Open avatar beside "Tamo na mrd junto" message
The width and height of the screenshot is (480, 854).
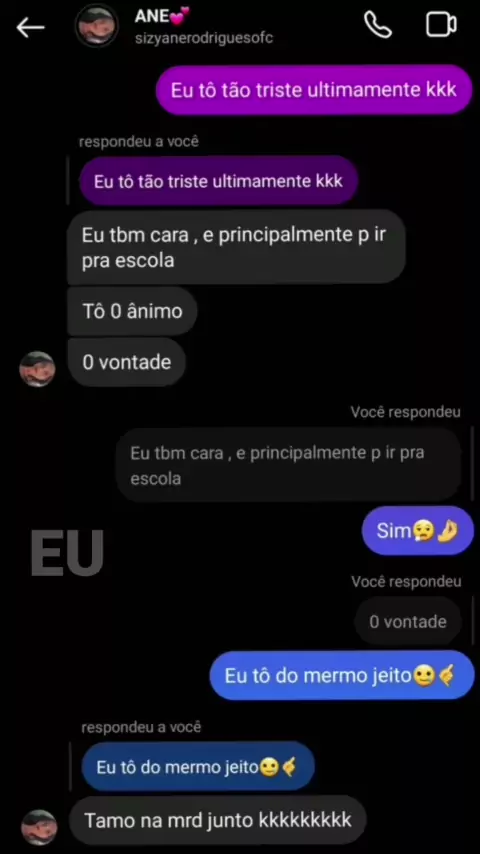click(39, 827)
